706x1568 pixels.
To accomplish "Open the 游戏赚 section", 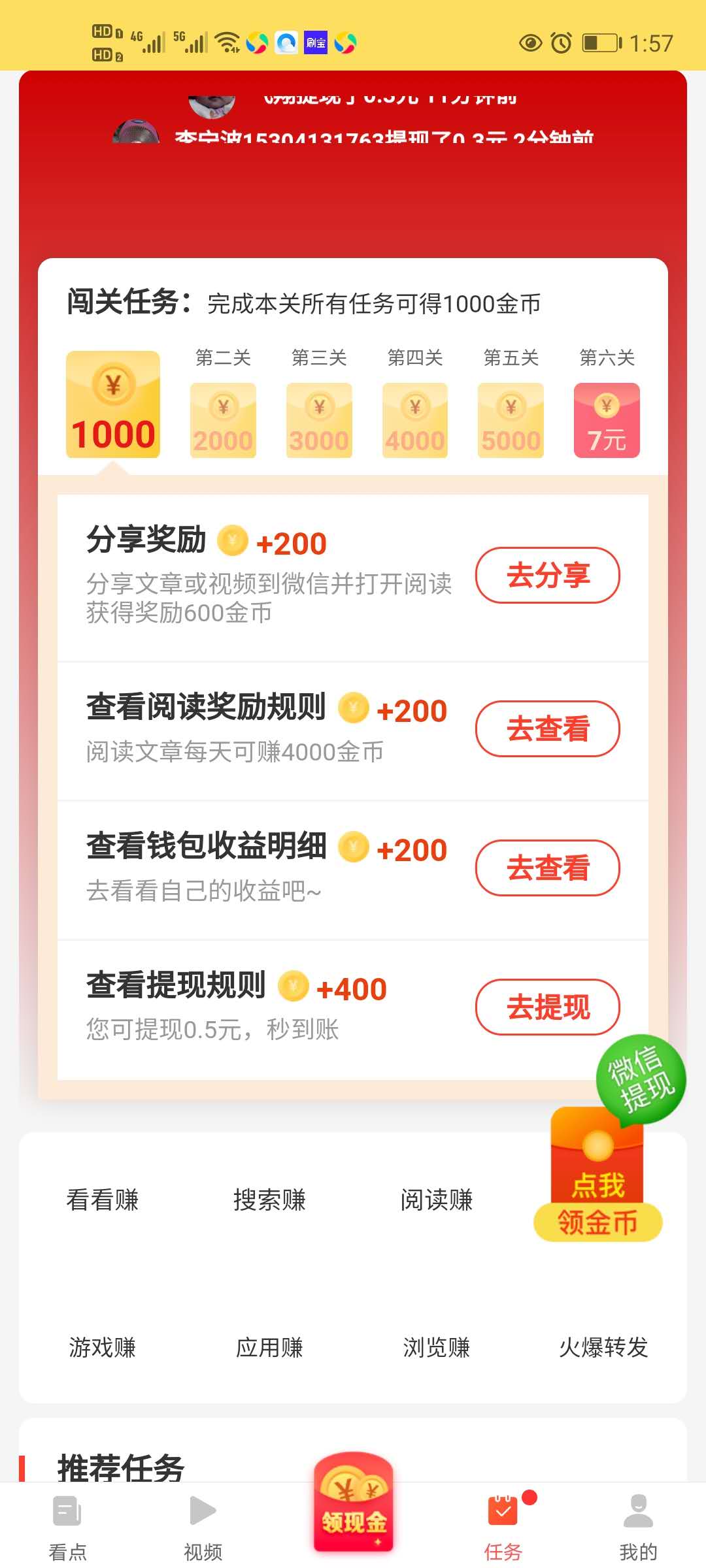I will pos(103,1347).
